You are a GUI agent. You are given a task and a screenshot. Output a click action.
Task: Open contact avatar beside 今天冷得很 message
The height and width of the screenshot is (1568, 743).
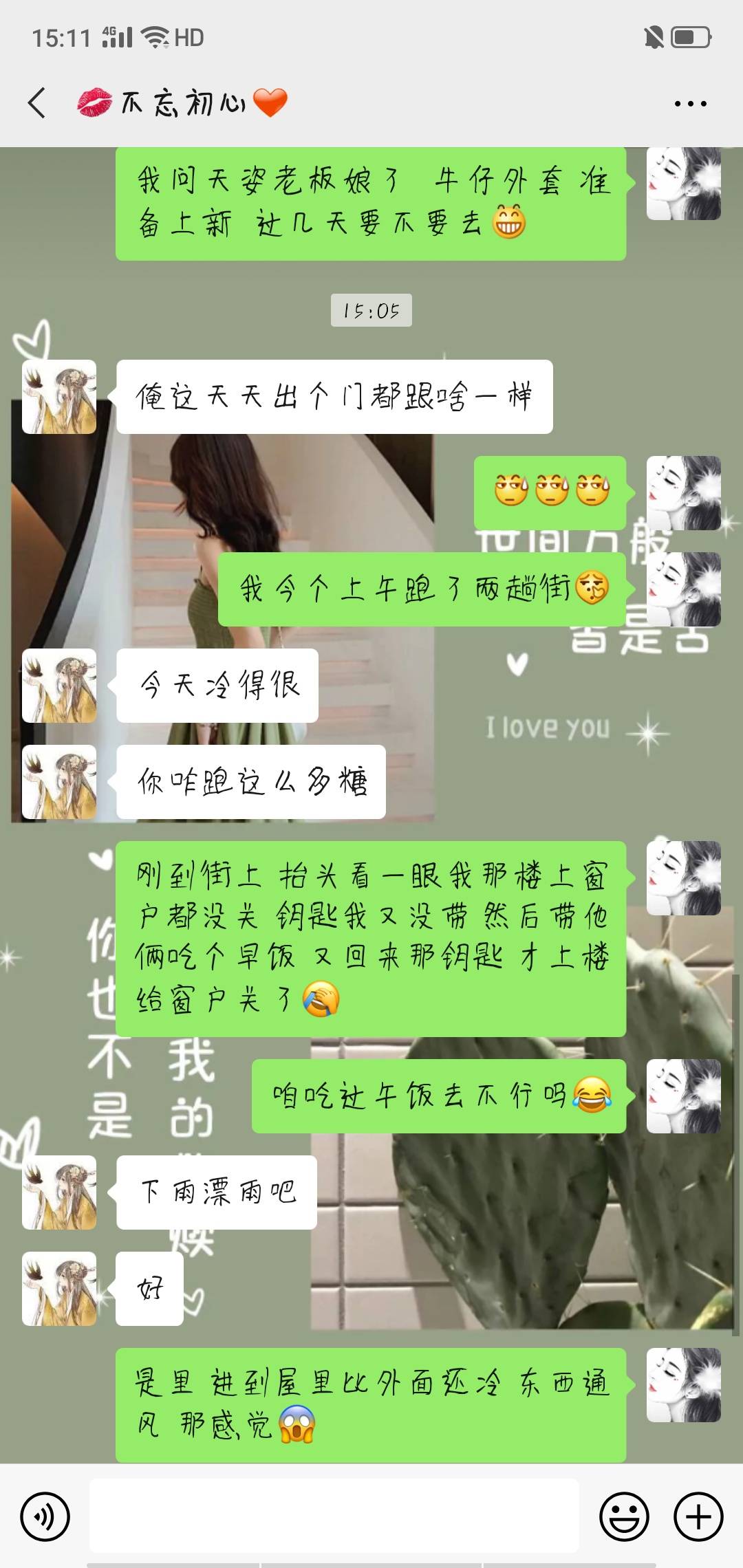pos(59,686)
